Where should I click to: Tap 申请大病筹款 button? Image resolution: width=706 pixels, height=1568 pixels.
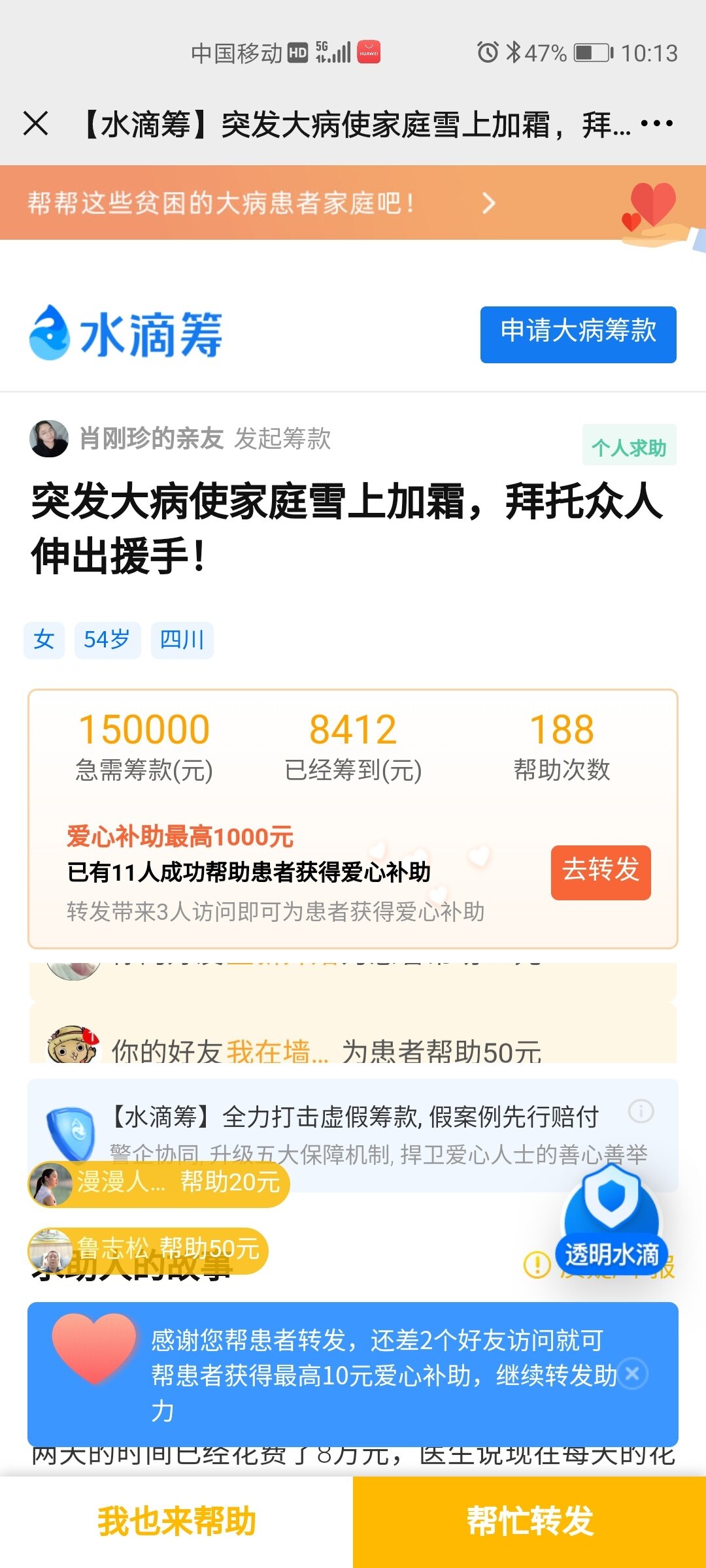tap(578, 334)
